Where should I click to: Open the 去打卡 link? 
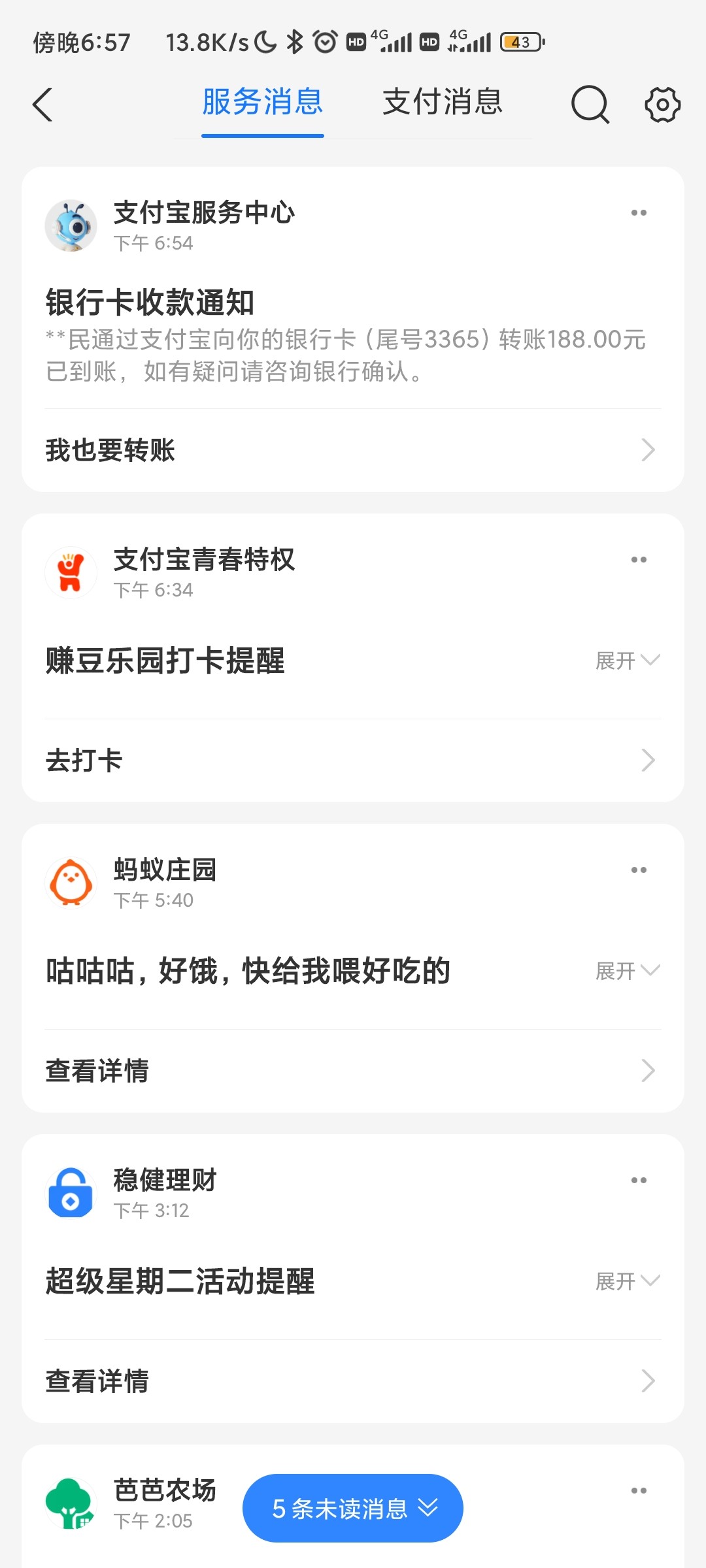point(353,760)
